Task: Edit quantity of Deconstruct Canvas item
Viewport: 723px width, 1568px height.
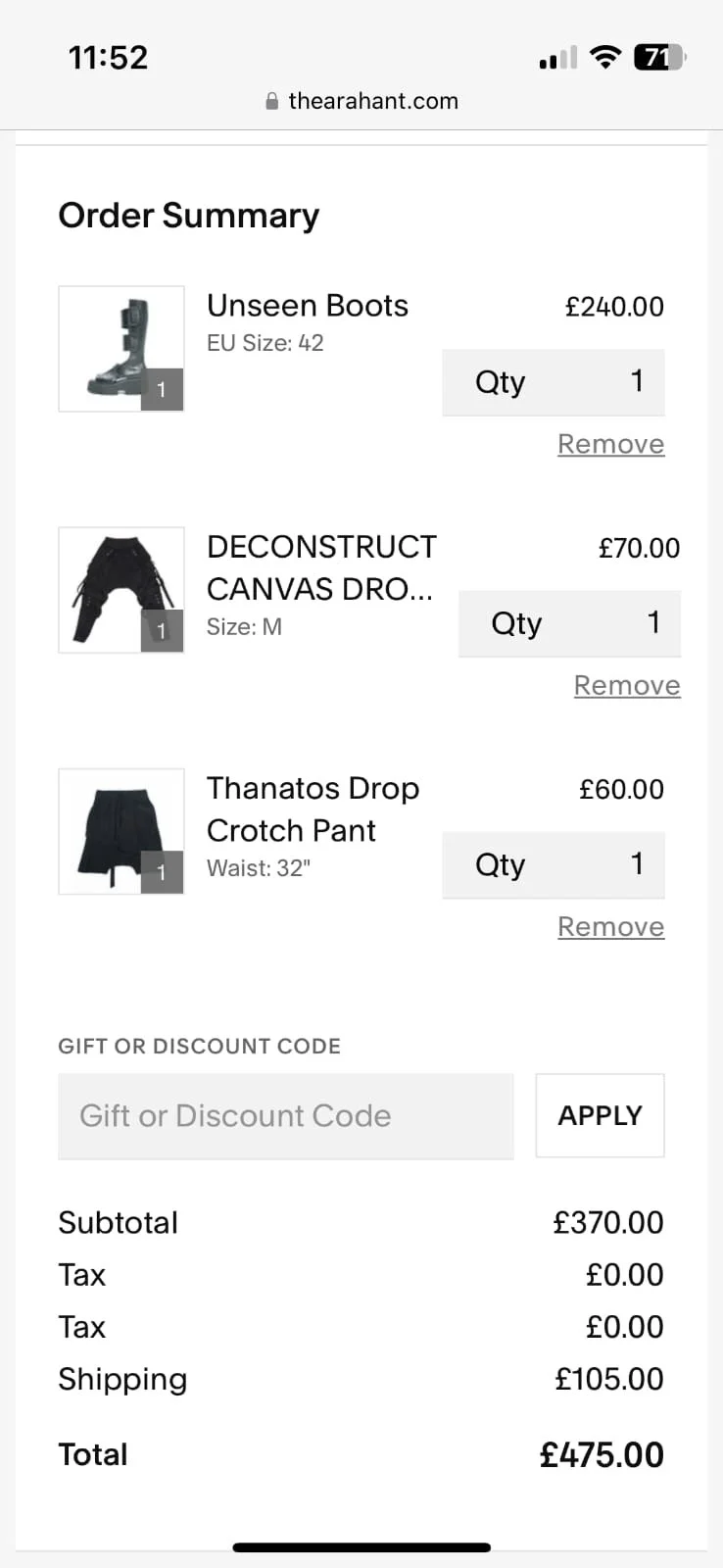Action: 569,623
